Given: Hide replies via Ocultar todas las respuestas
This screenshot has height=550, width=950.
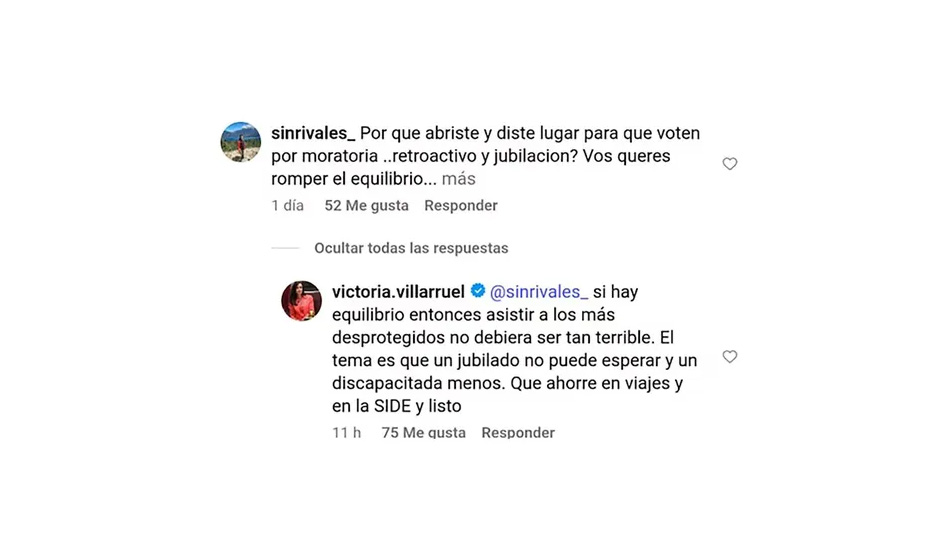Looking at the screenshot, I should (411, 248).
